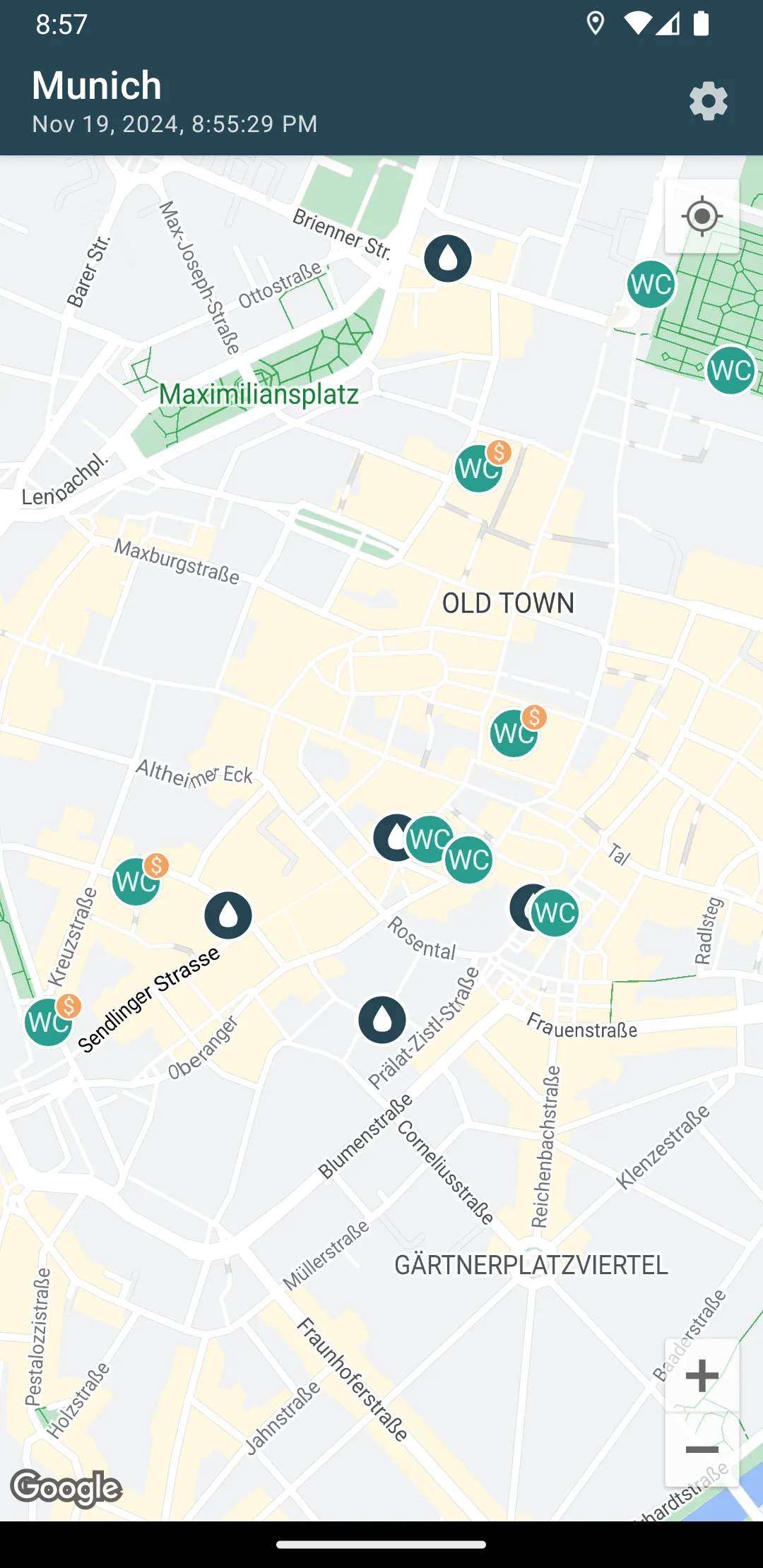Select the water marker near Brienner Str.
This screenshot has height=1568, width=763.
click(x=448, y=259)
